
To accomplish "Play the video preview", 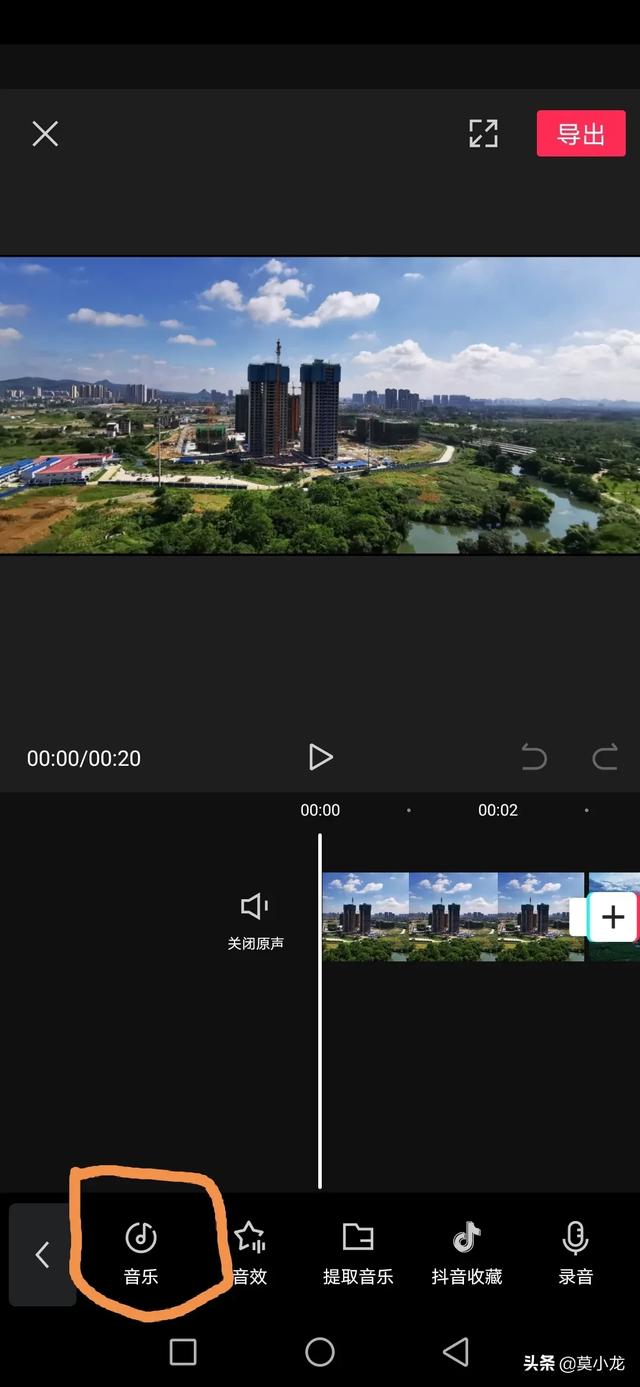I will pyautogui.click(x=320, y=757).
